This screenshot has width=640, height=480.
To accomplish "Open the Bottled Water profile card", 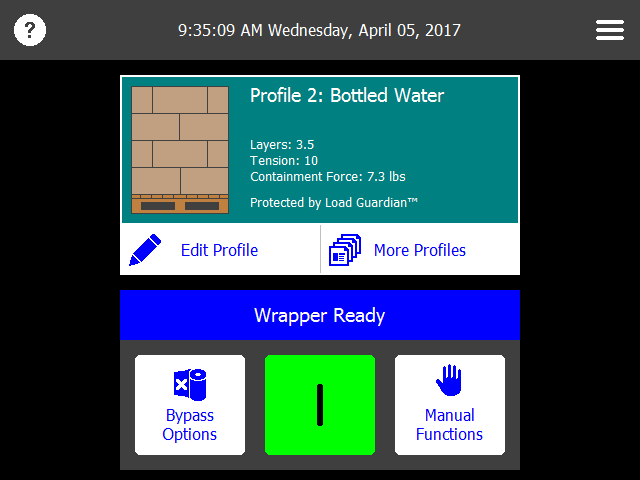I will click(x=320, y=149).
